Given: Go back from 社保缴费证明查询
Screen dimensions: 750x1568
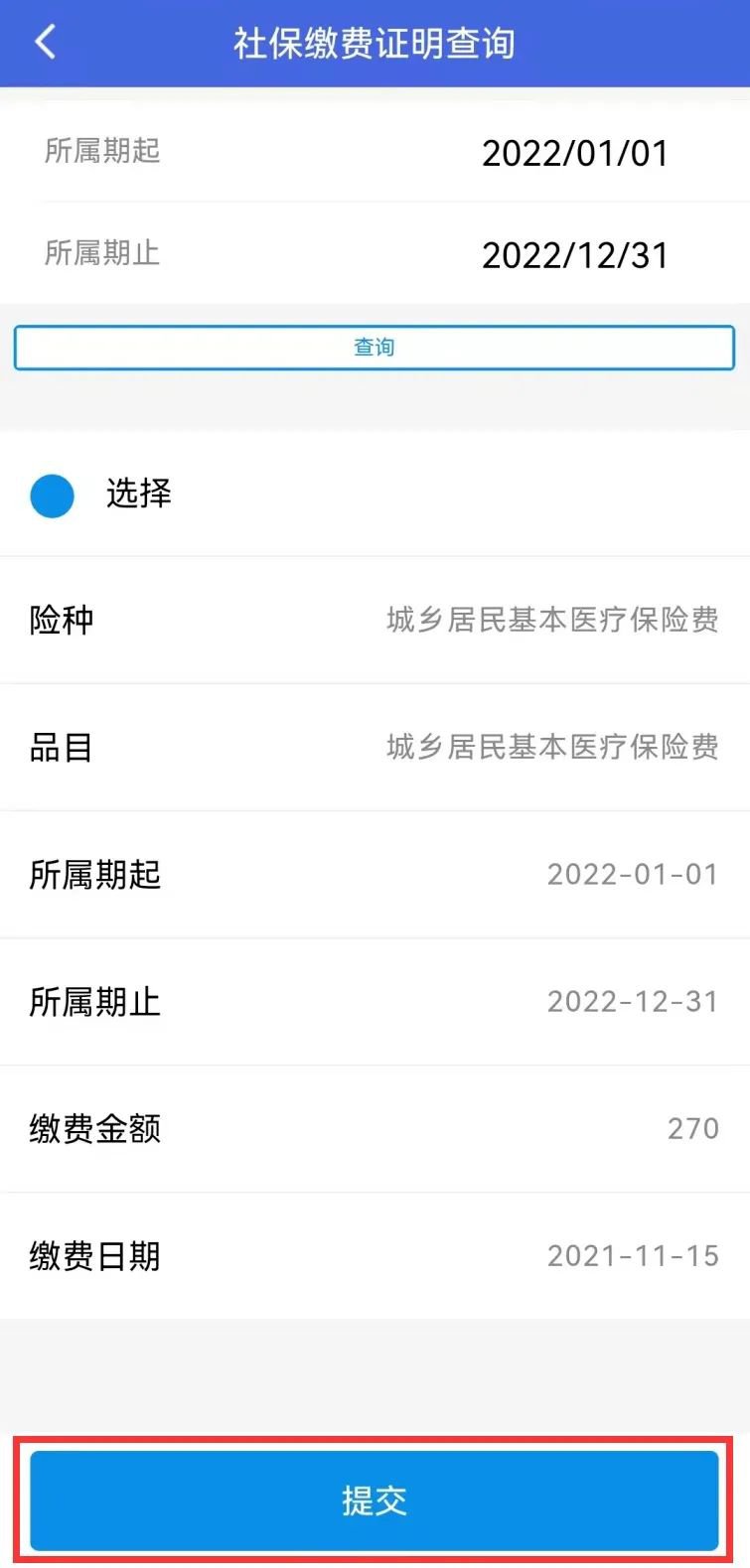Looking at the screenshot, I should (45, 43).
